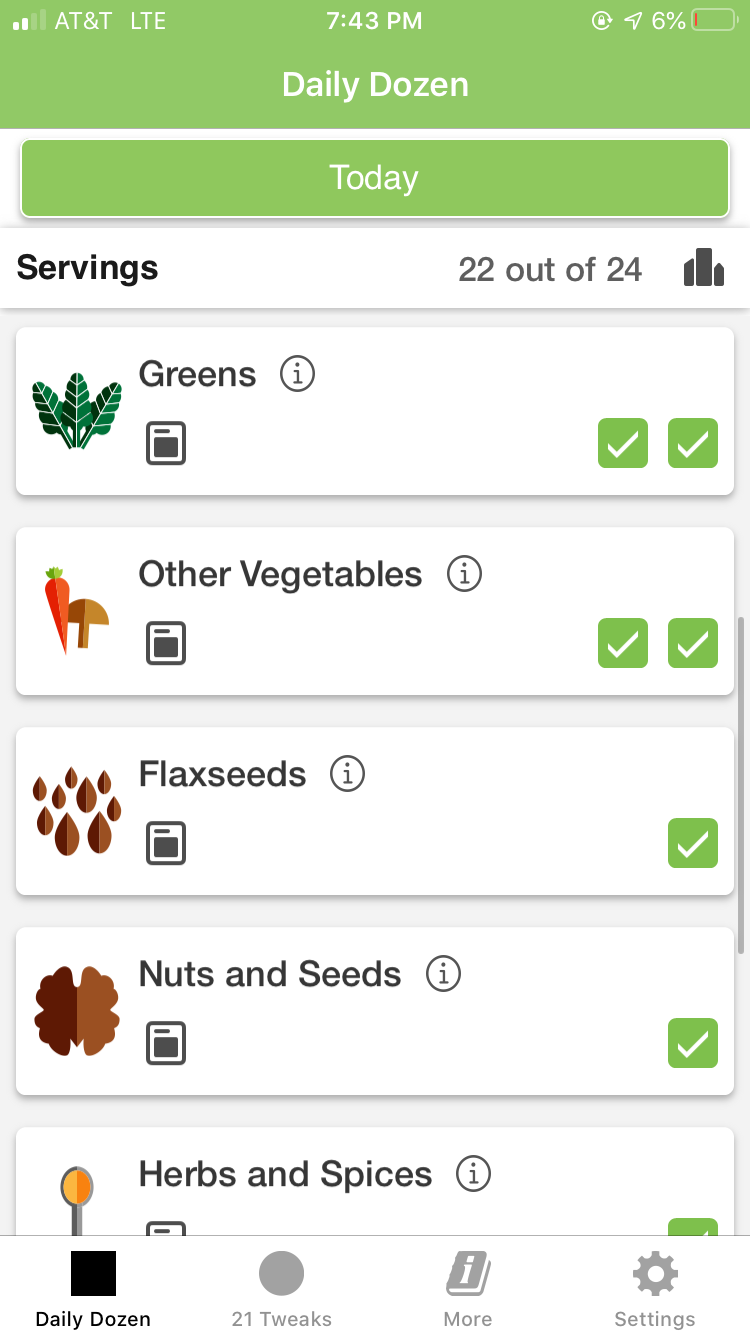Viewport: 750px width, 1334px height.
Task: Uncheck the last Other Vegetables checkbox
Action: (693, 643)
